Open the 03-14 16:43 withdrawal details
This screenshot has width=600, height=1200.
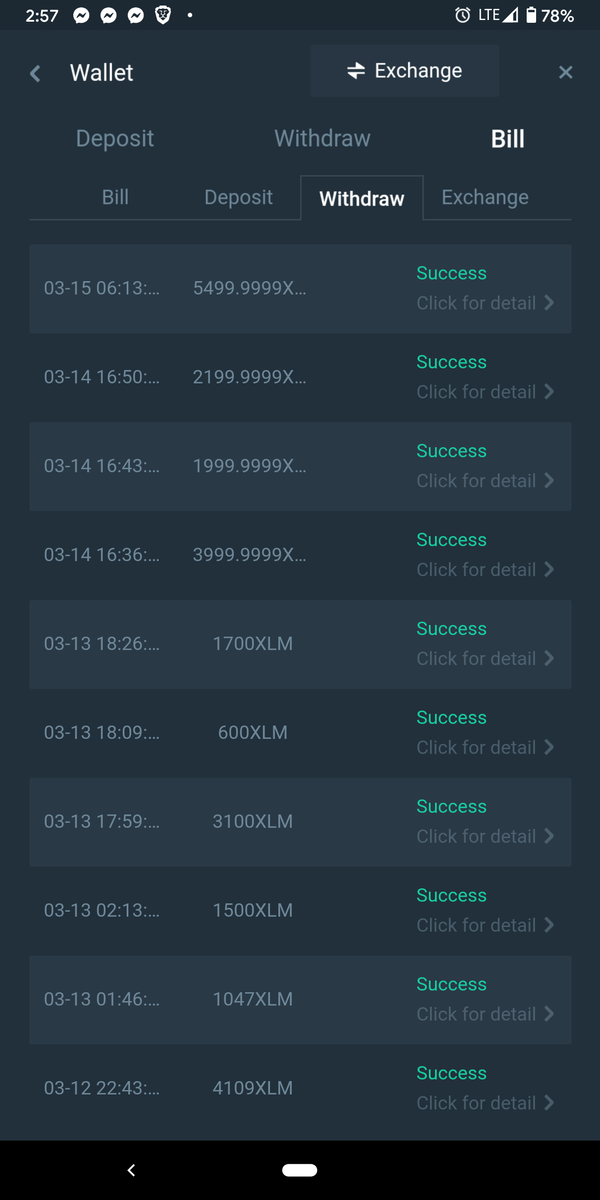tap(485, 481)
